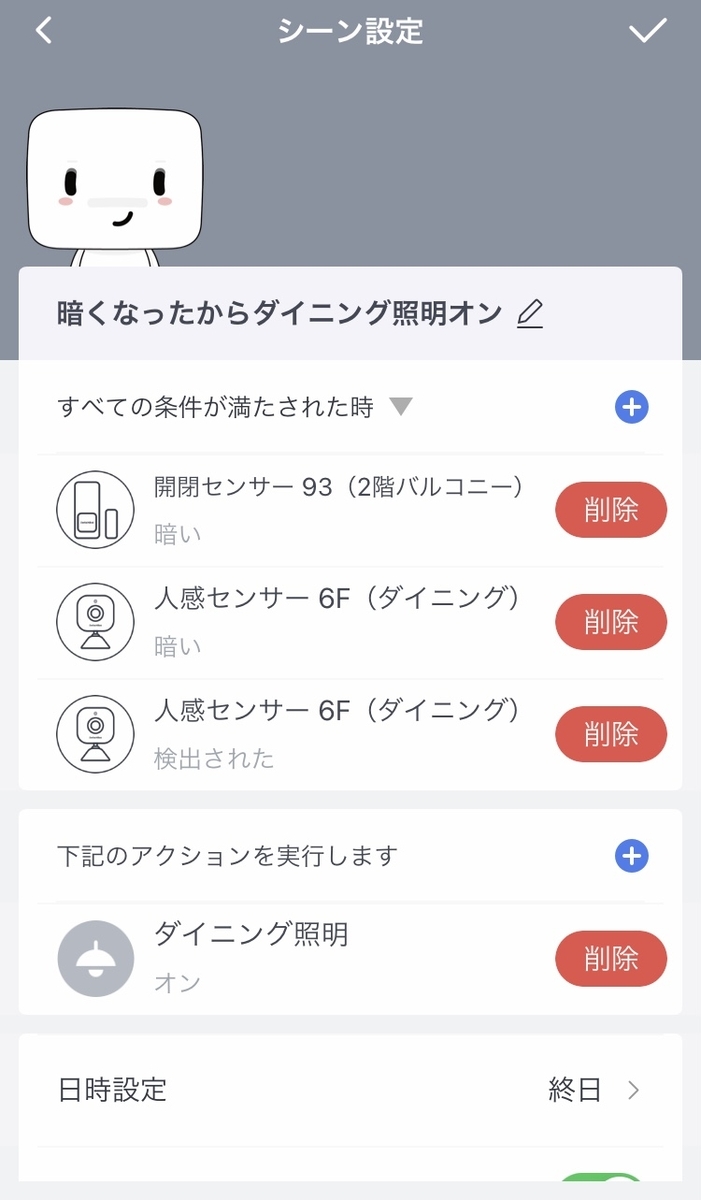Add a new condition with plus icon
701x1200 pixels.
coord(631,407)
